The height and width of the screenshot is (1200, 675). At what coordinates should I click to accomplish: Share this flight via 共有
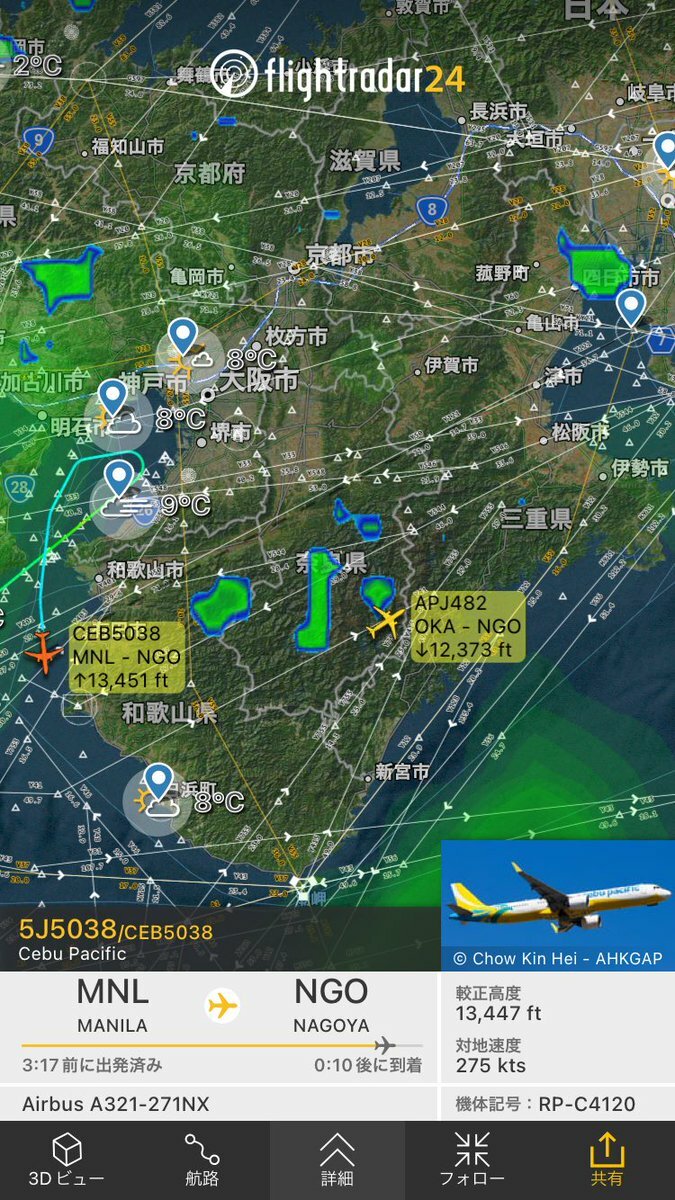pos(607,1160)
